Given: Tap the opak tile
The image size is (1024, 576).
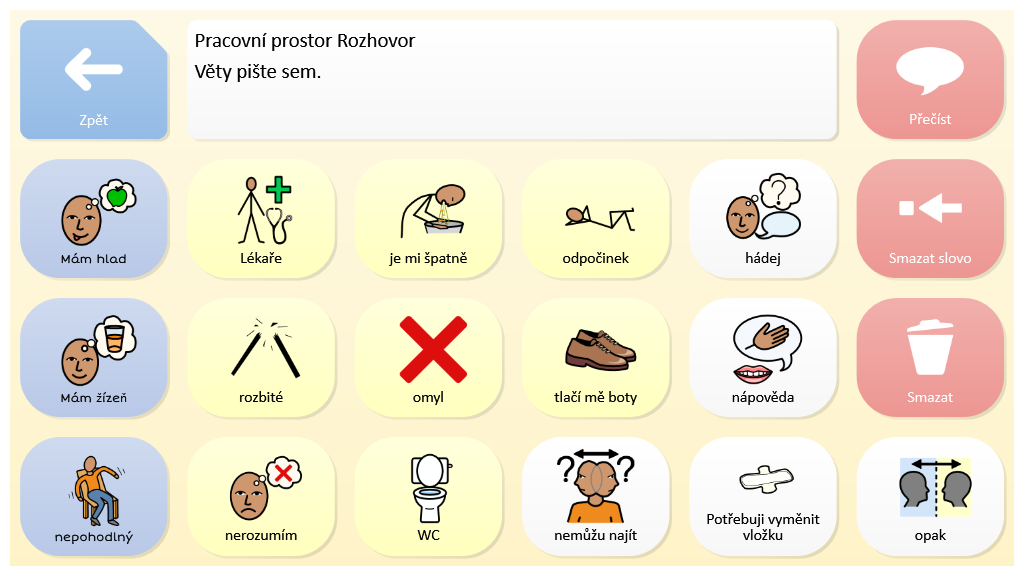Looking at the screenshot, I should [x=930, y=496].
